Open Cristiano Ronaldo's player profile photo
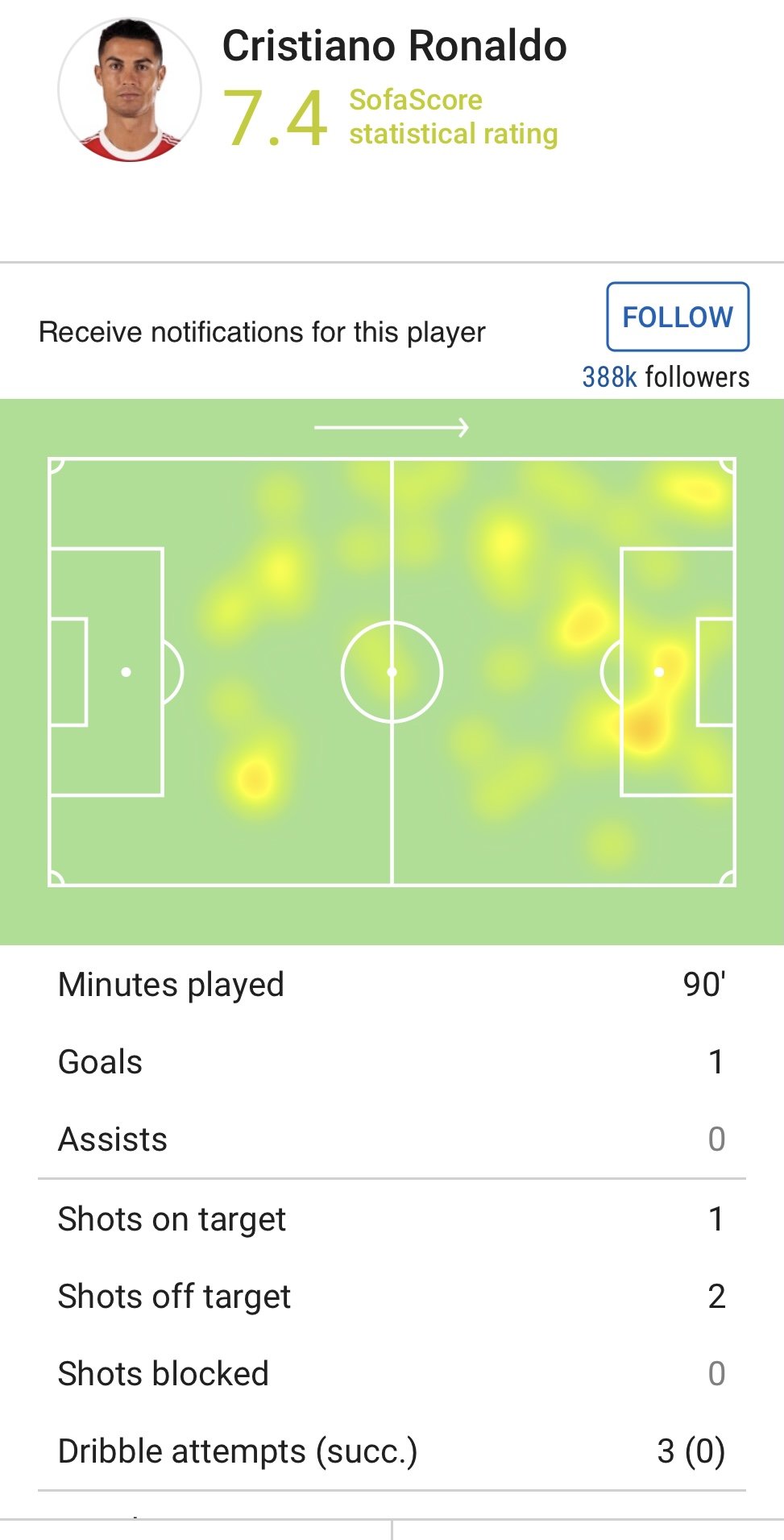The width and height of the screenshot is (784, 1540). point(130,91)
